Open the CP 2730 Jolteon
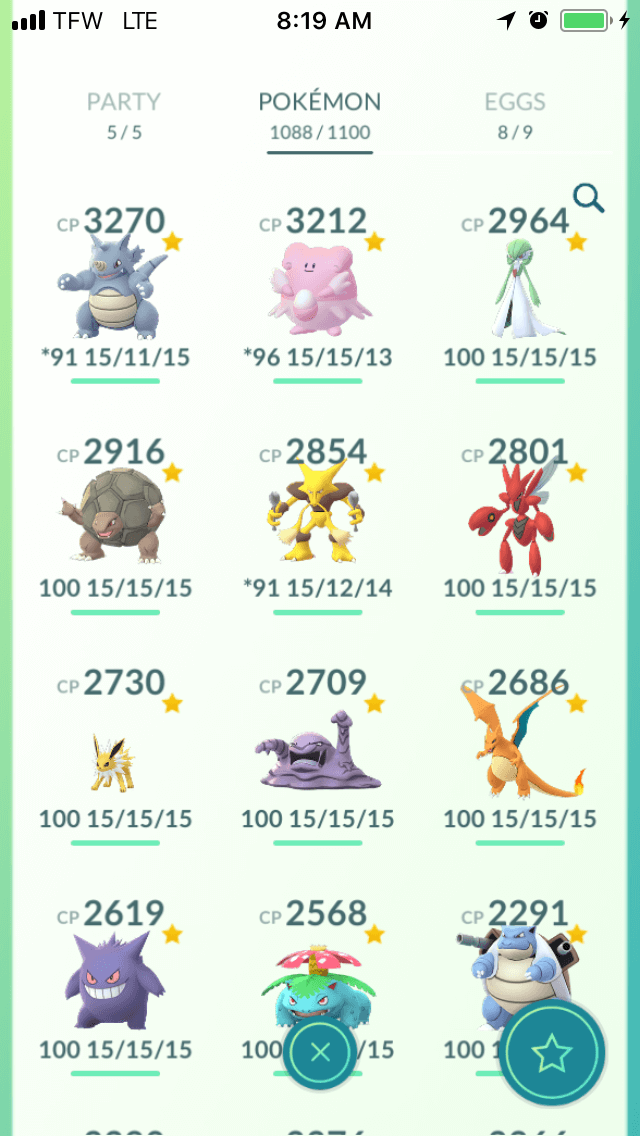This screenshot has width=640, height=1136. pos(116,756)
